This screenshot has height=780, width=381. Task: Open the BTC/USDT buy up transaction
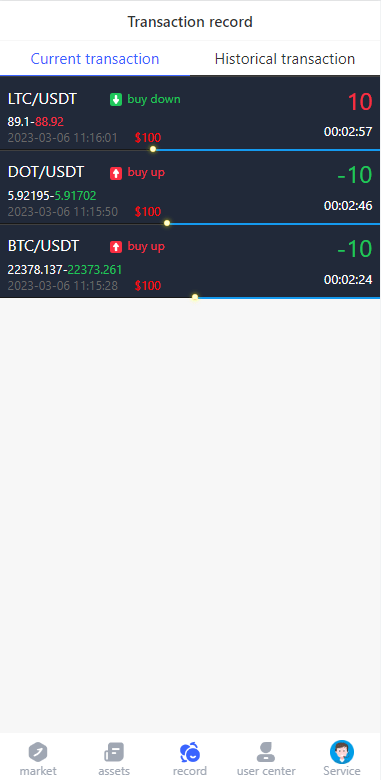[x=190, y=262]
